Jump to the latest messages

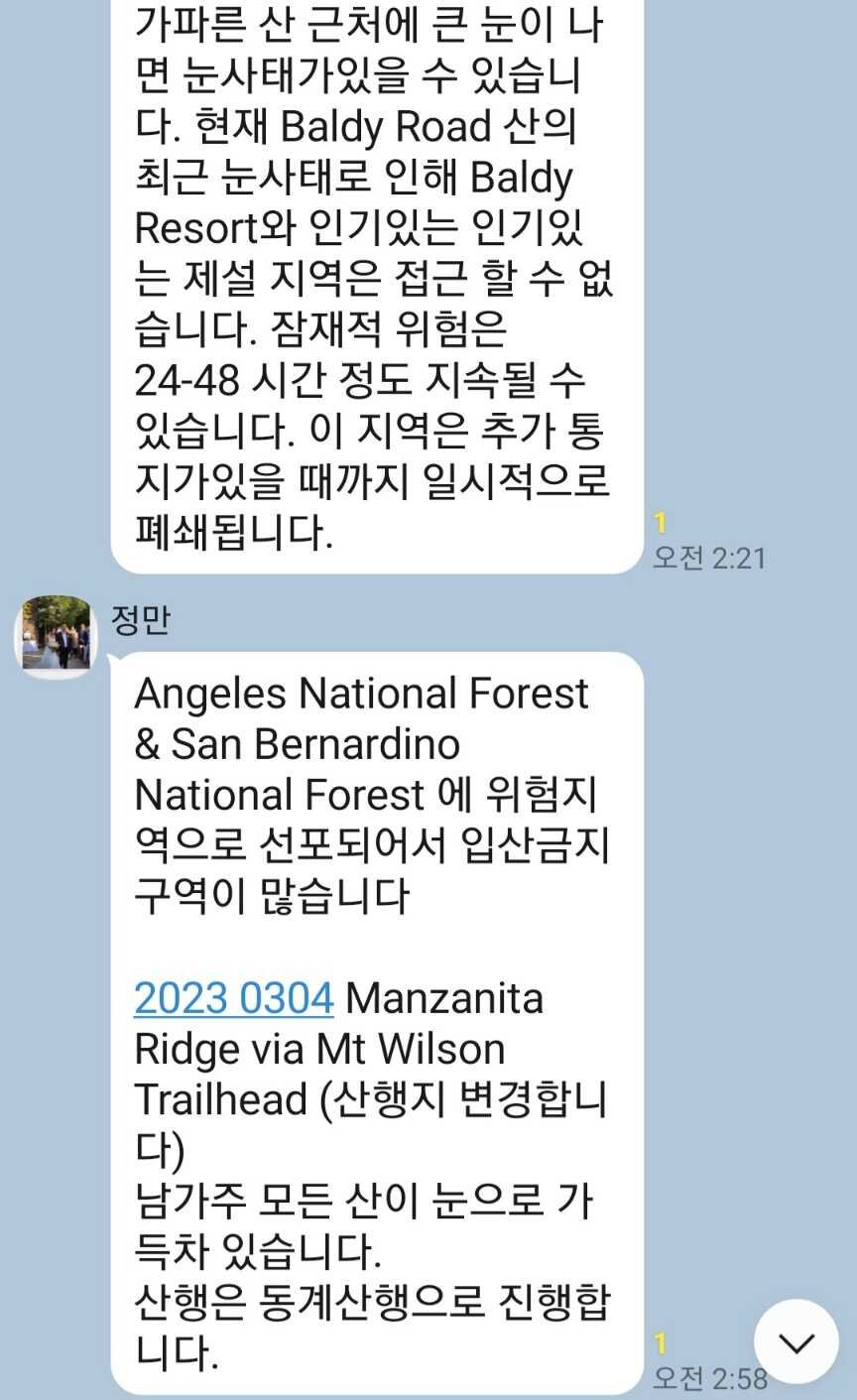(796, 1341)
